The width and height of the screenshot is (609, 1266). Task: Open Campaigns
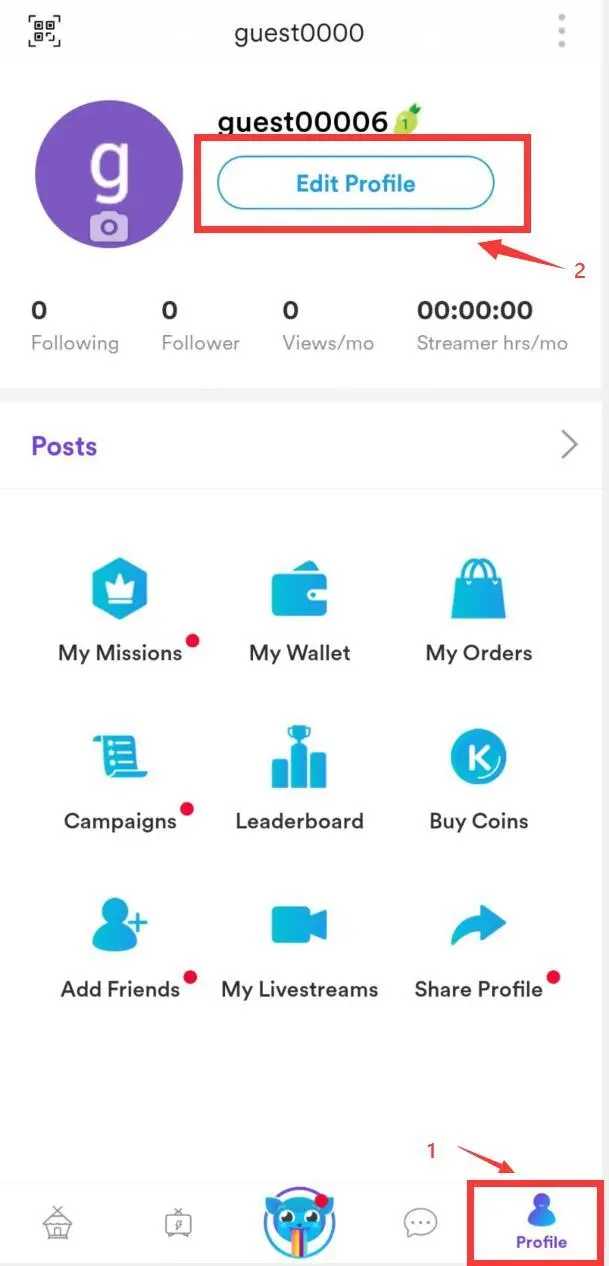coord(120,778)
